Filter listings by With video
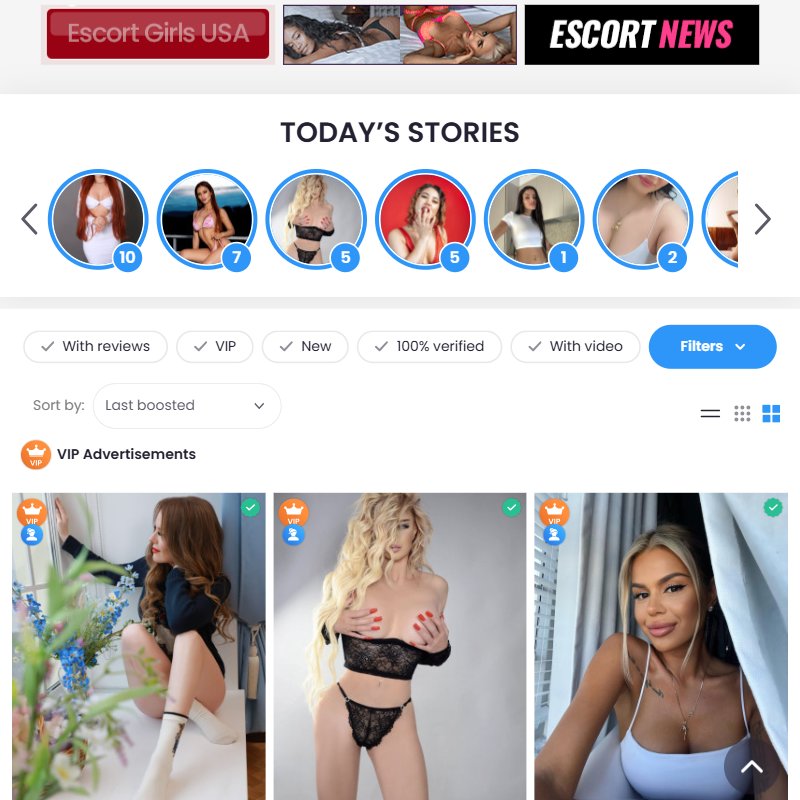This screenshot has height=800, width=800. (575, 346)
